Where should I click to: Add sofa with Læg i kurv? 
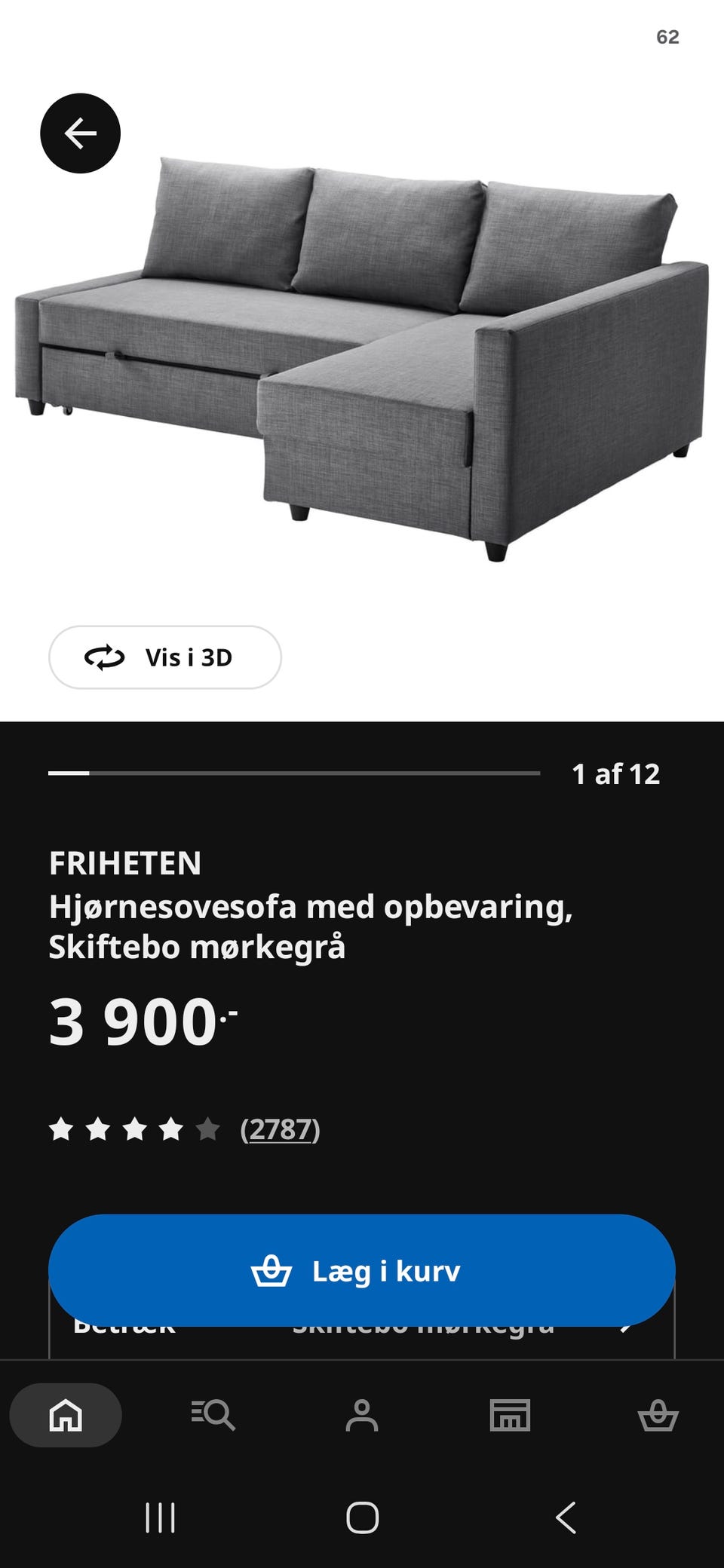coord(362,1270)
